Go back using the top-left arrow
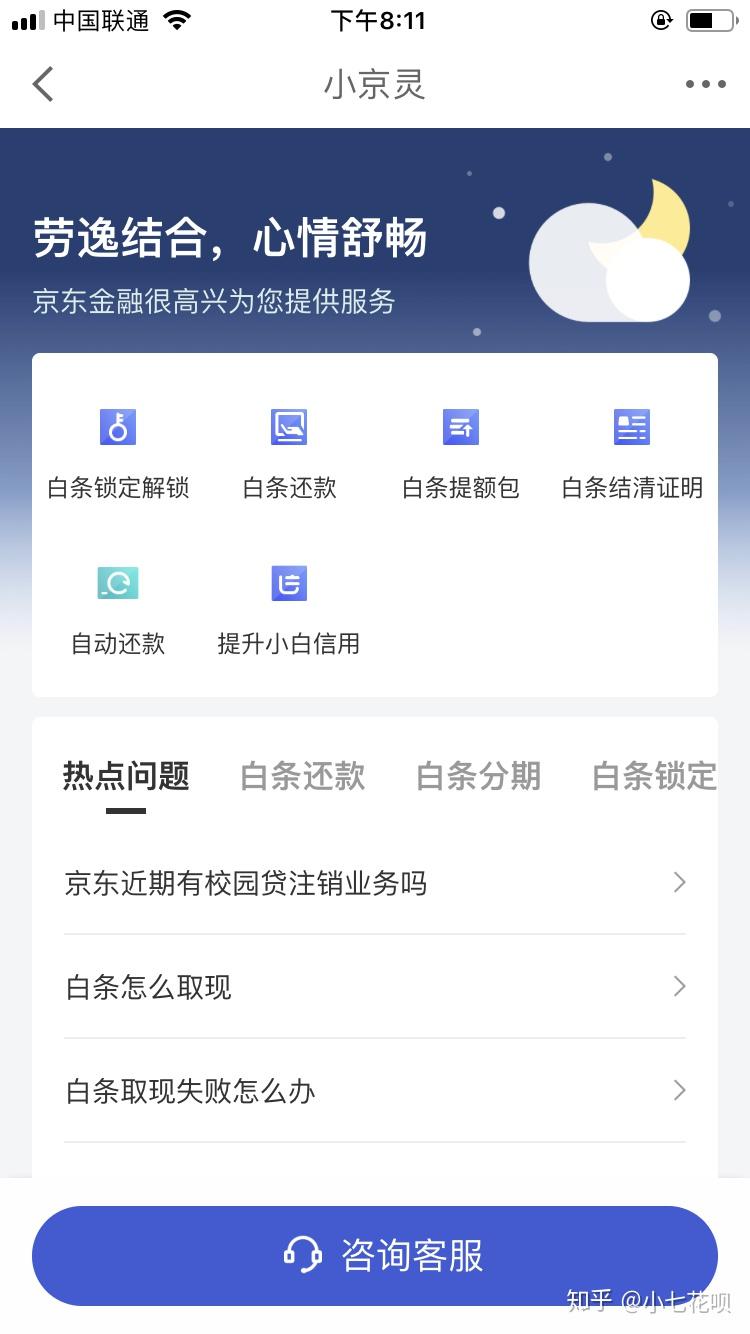This screenshot has width=750, height=1334. 43,85
